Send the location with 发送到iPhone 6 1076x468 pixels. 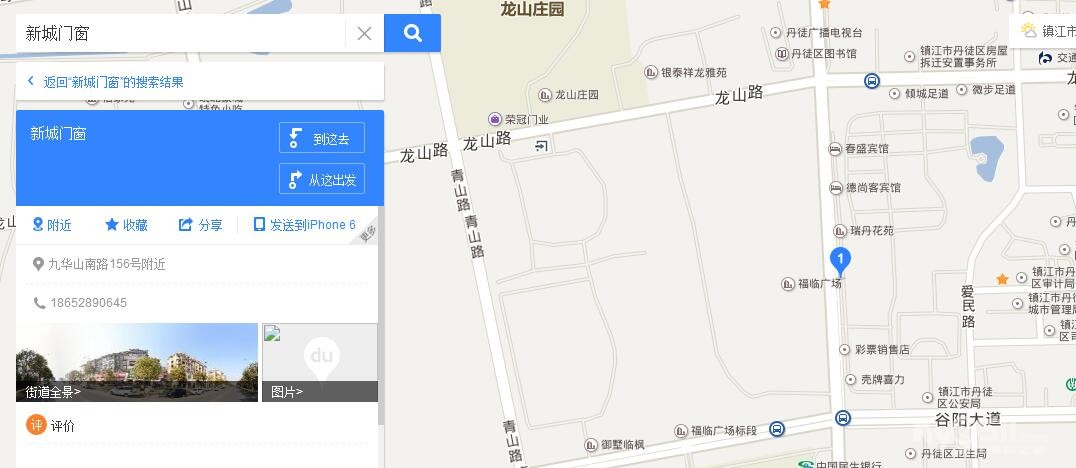pos(305,225)
